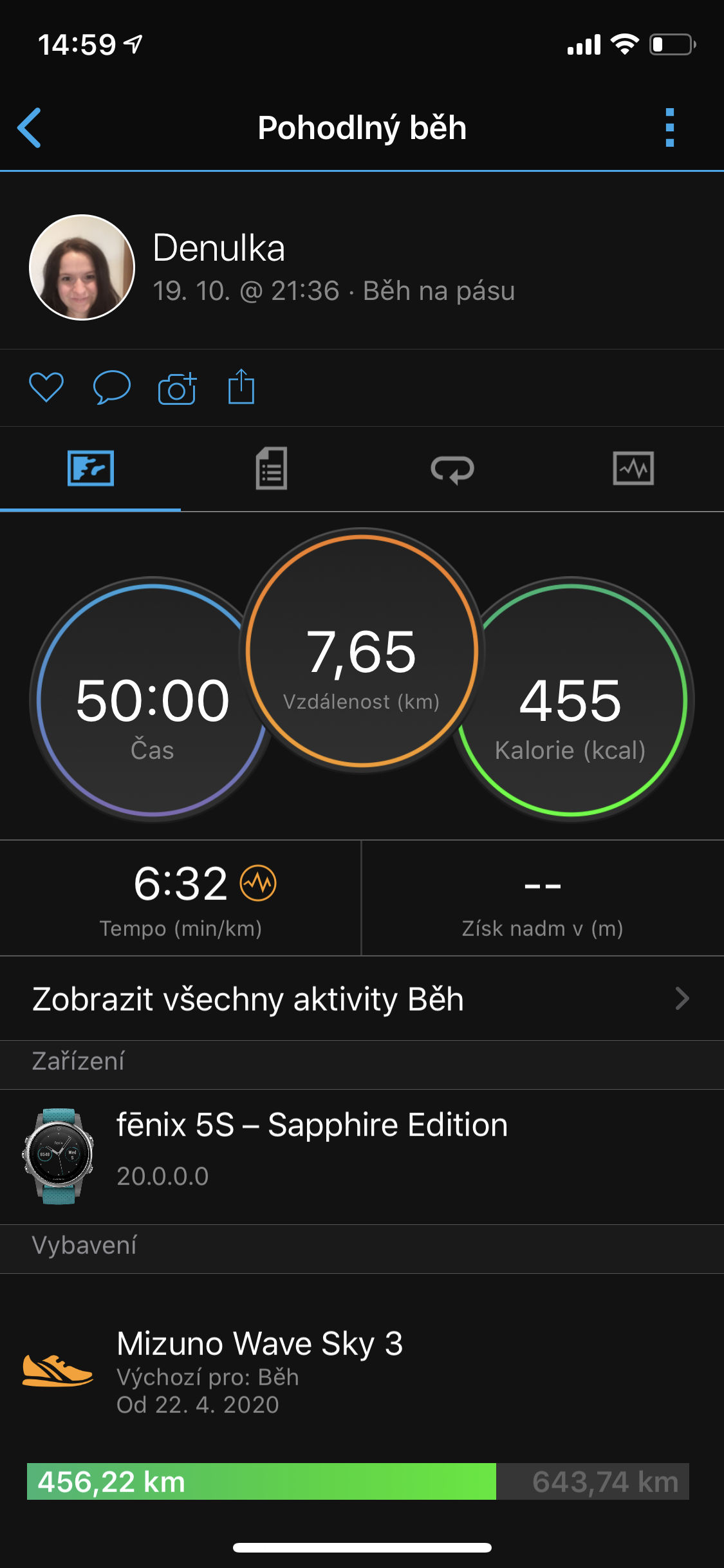Image resolution: width=724 pixels, height=1568 pixels.
Task: Open the fēnix 5S – Sapphire Edition device
Action: point(362,1157)
